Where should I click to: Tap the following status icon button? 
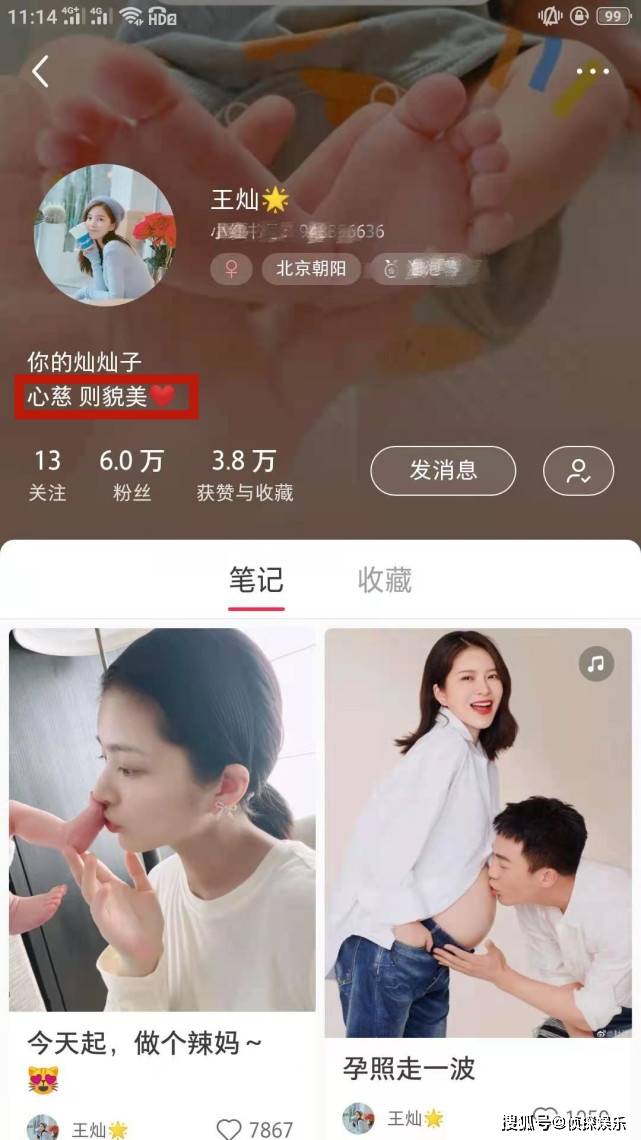point(578,471)
